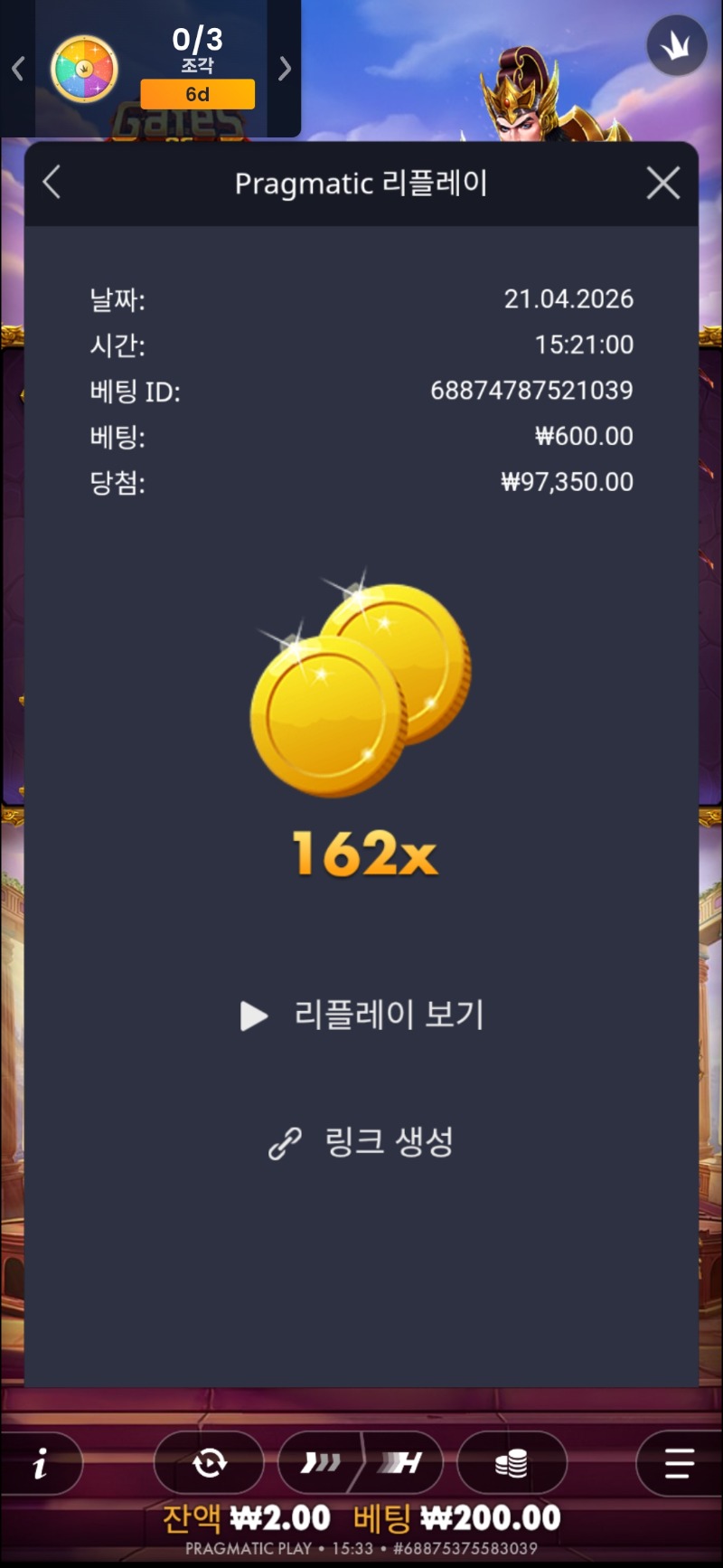Show the previous promotion with left arrow
Screen dimensions: 723x1568
tap(17, 69)
